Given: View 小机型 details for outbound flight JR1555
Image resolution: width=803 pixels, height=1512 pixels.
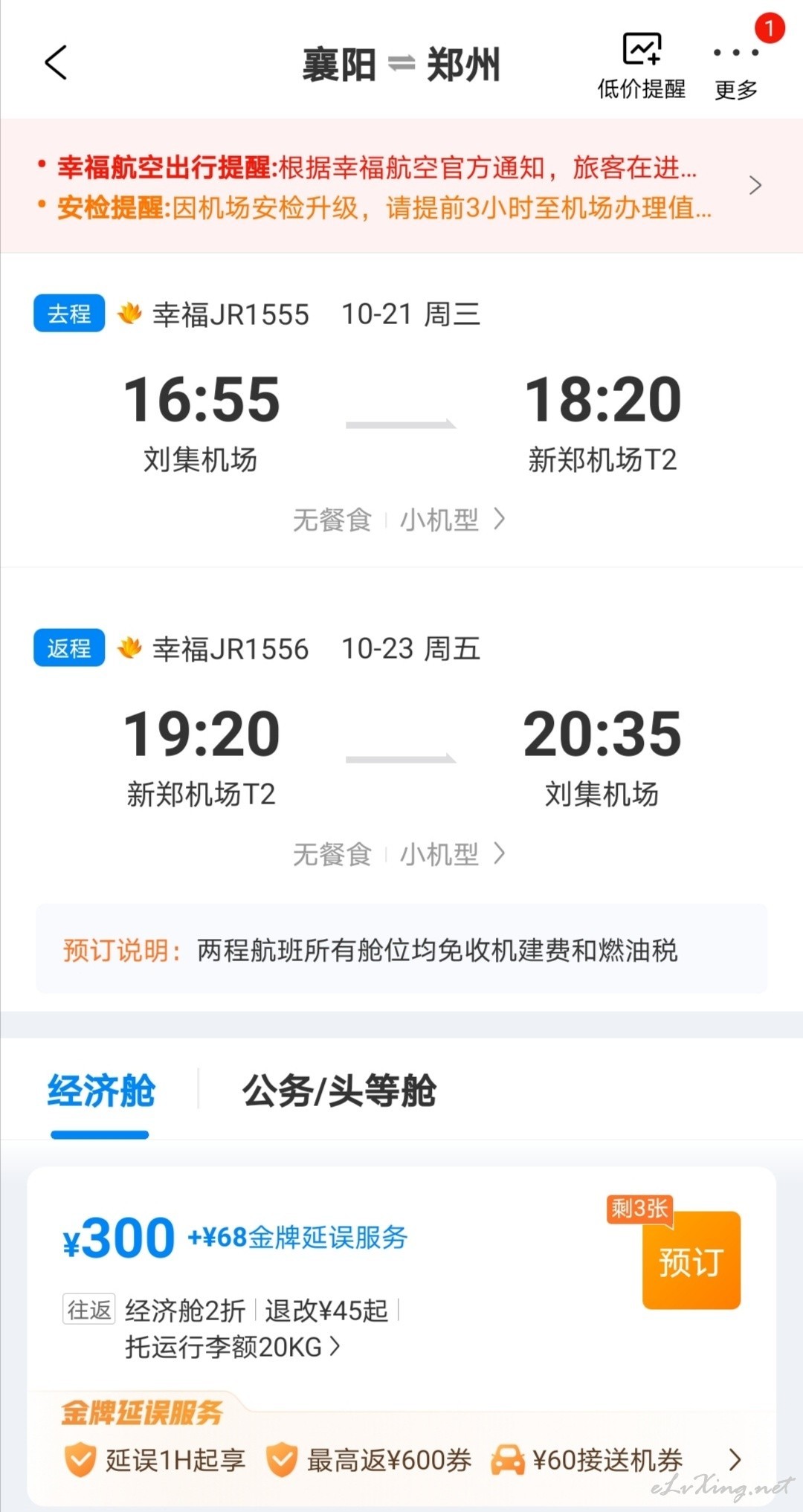Looking at the screenshot, I should 453,520.
